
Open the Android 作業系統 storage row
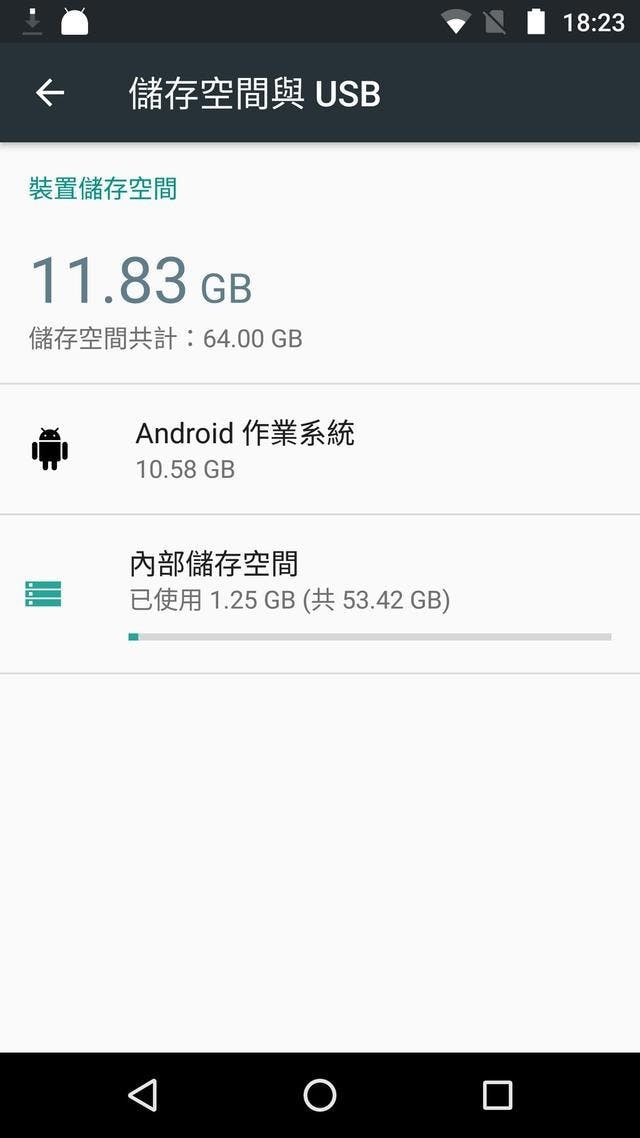coord(320,449)
